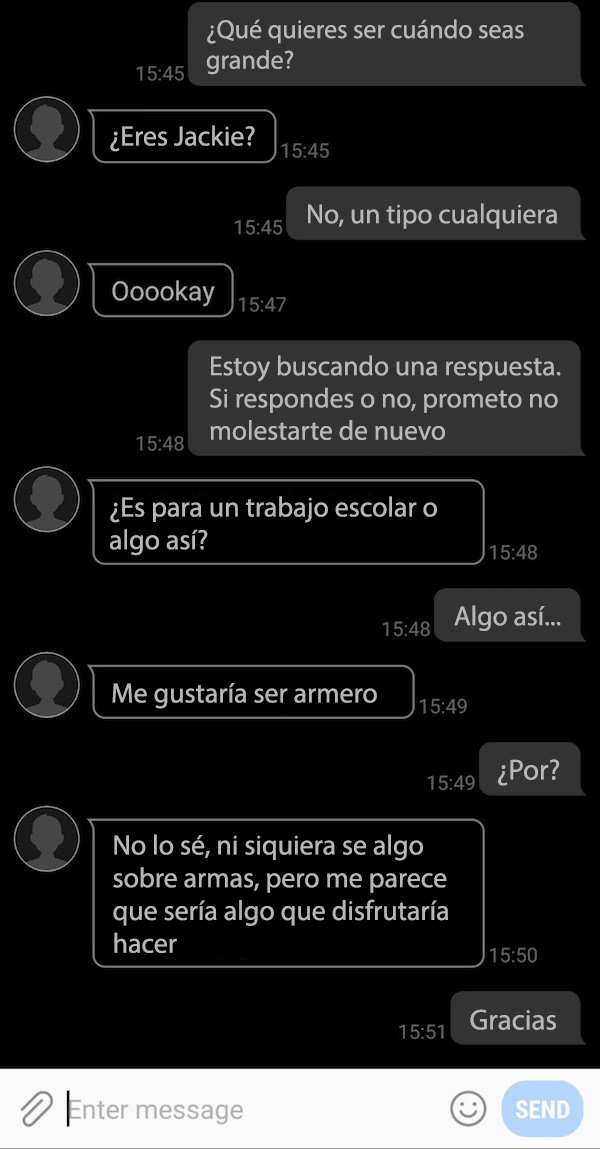
Task: Tap avatar next to 'Me gustaría ser armero'
Action: tap(46, 685)
